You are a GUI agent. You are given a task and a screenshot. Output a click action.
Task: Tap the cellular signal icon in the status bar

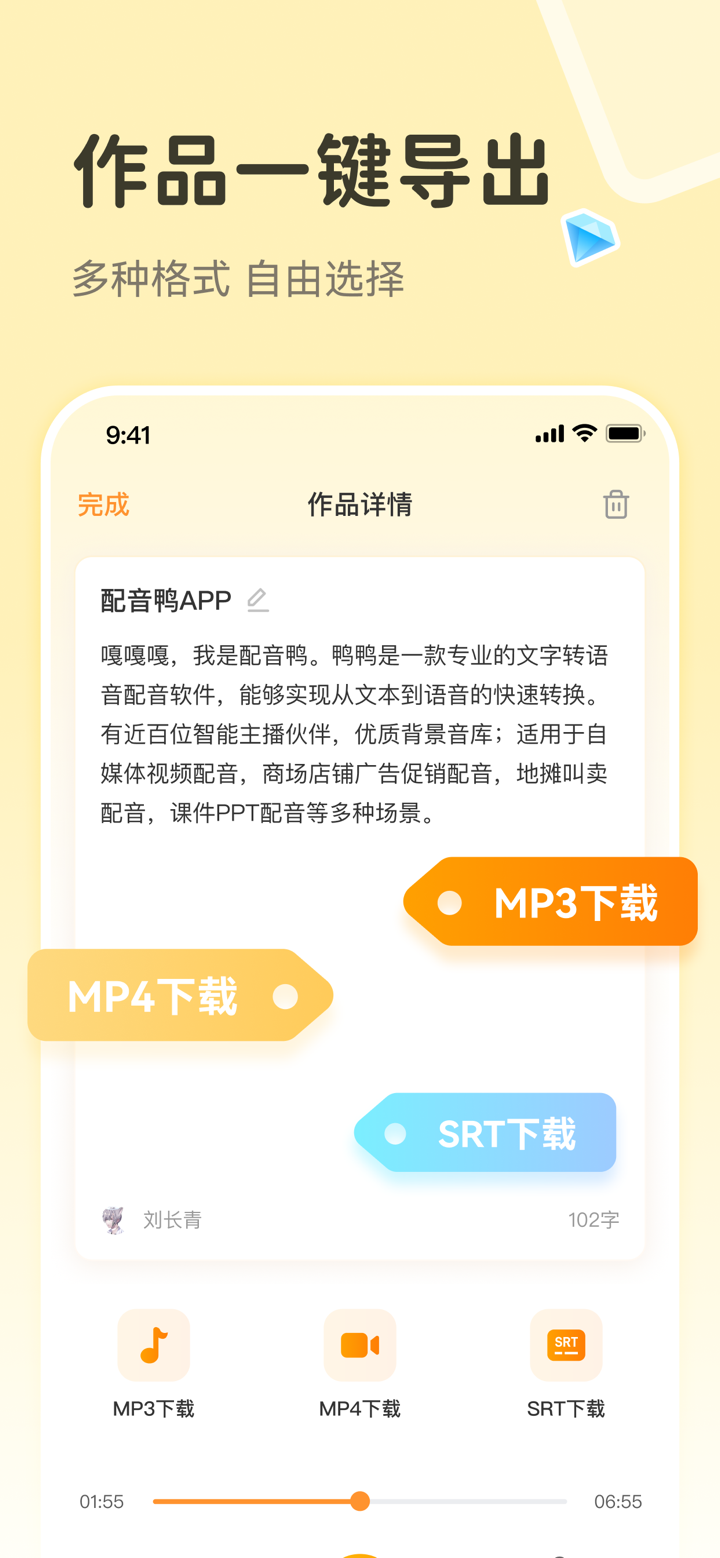[549, 434]
